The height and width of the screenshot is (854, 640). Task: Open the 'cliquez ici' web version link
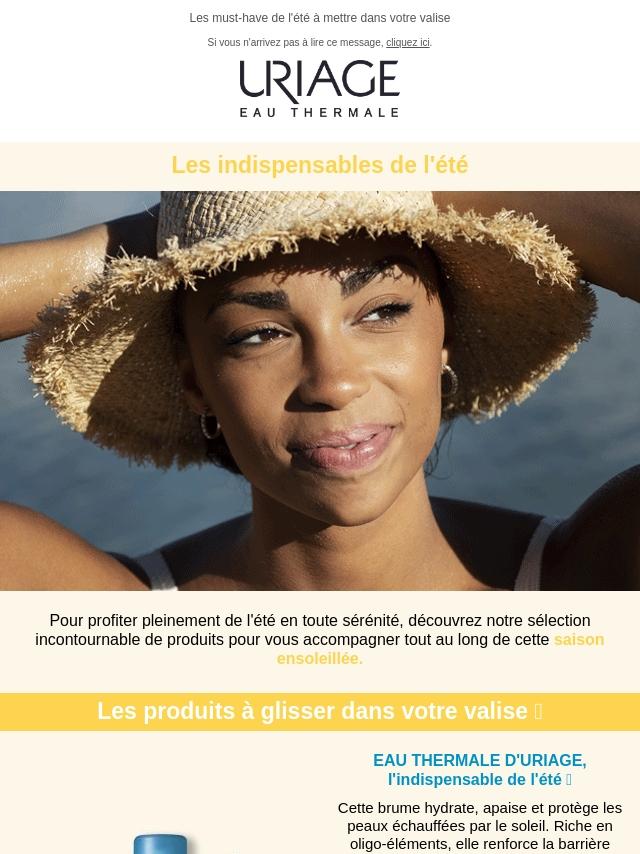coord(407,43)
